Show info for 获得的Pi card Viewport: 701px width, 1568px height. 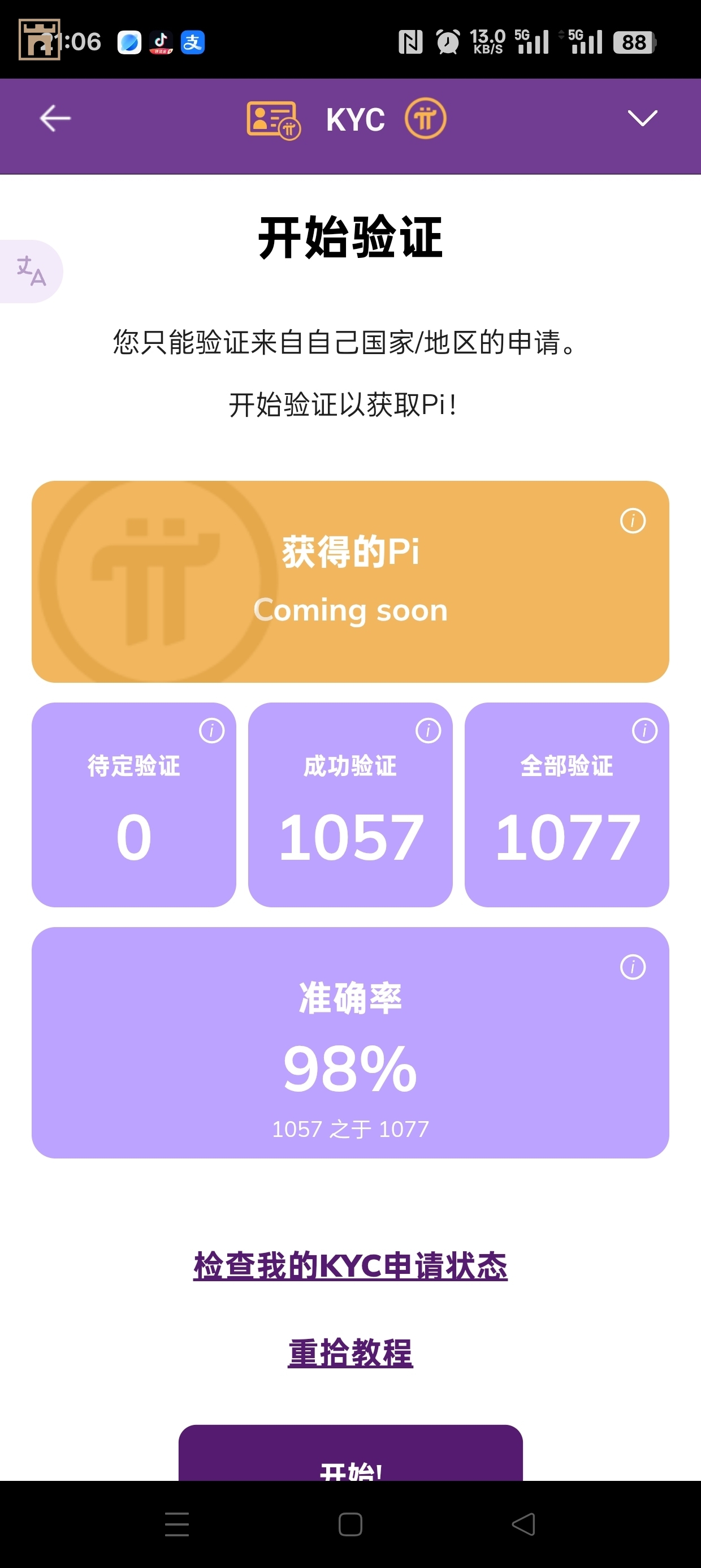[x=632, y=521]
